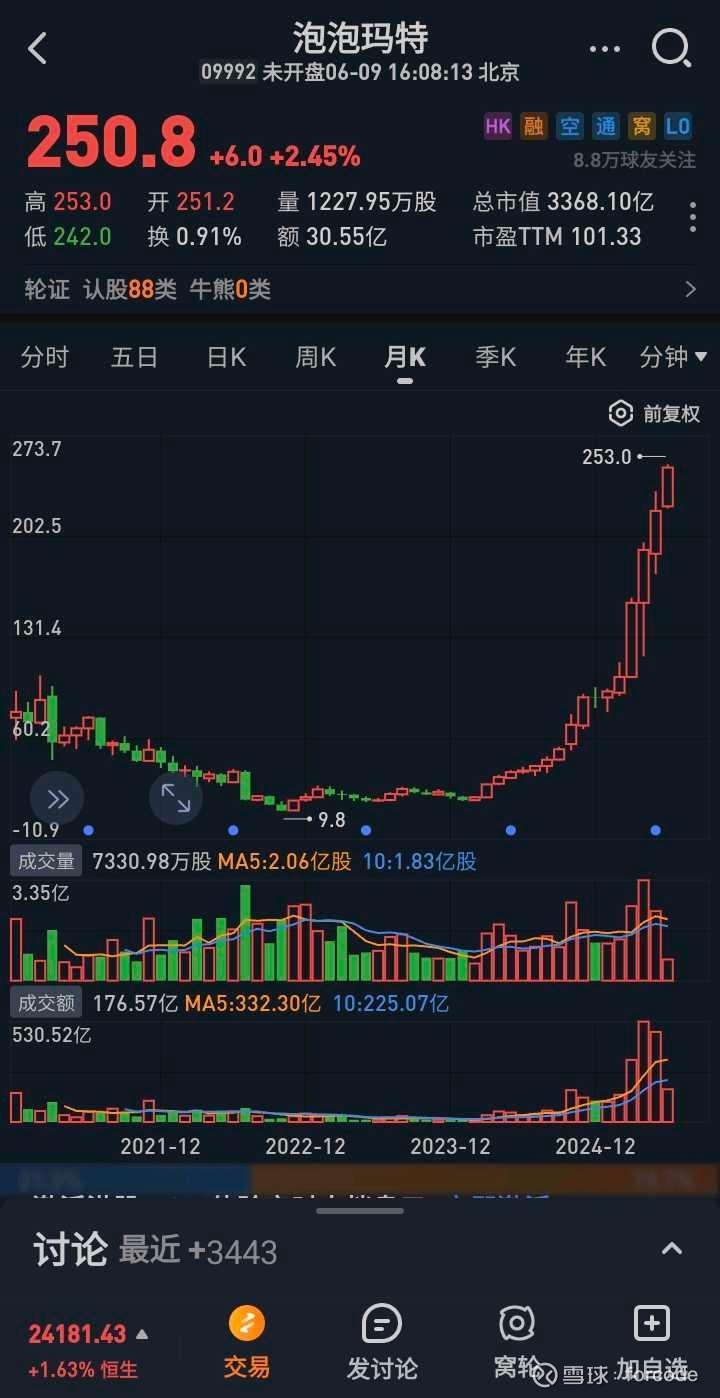Expand the 轮证 warrants row
720x1398 pixels.
pyautogui.click(x=360, y=290)
